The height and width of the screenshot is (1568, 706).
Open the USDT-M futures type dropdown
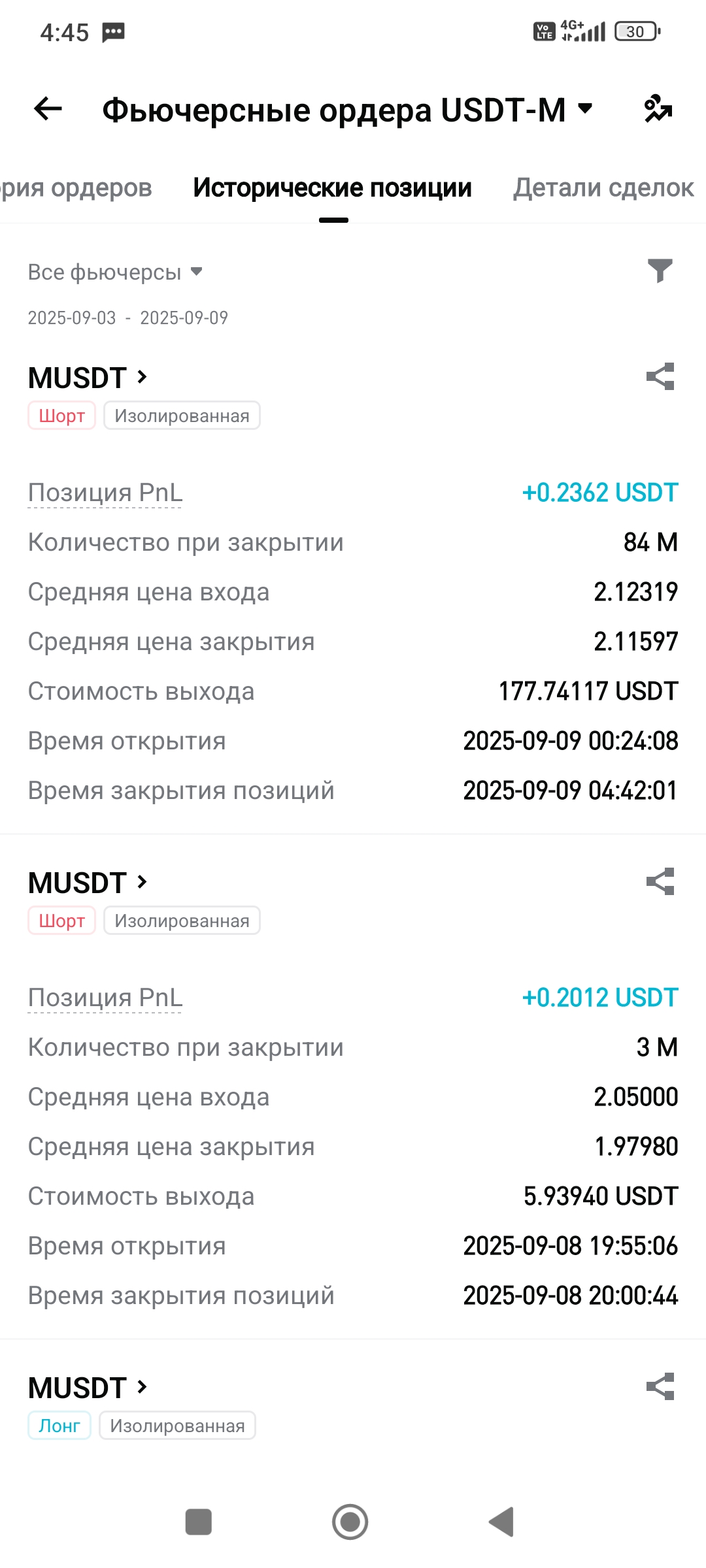coord(586,108)
